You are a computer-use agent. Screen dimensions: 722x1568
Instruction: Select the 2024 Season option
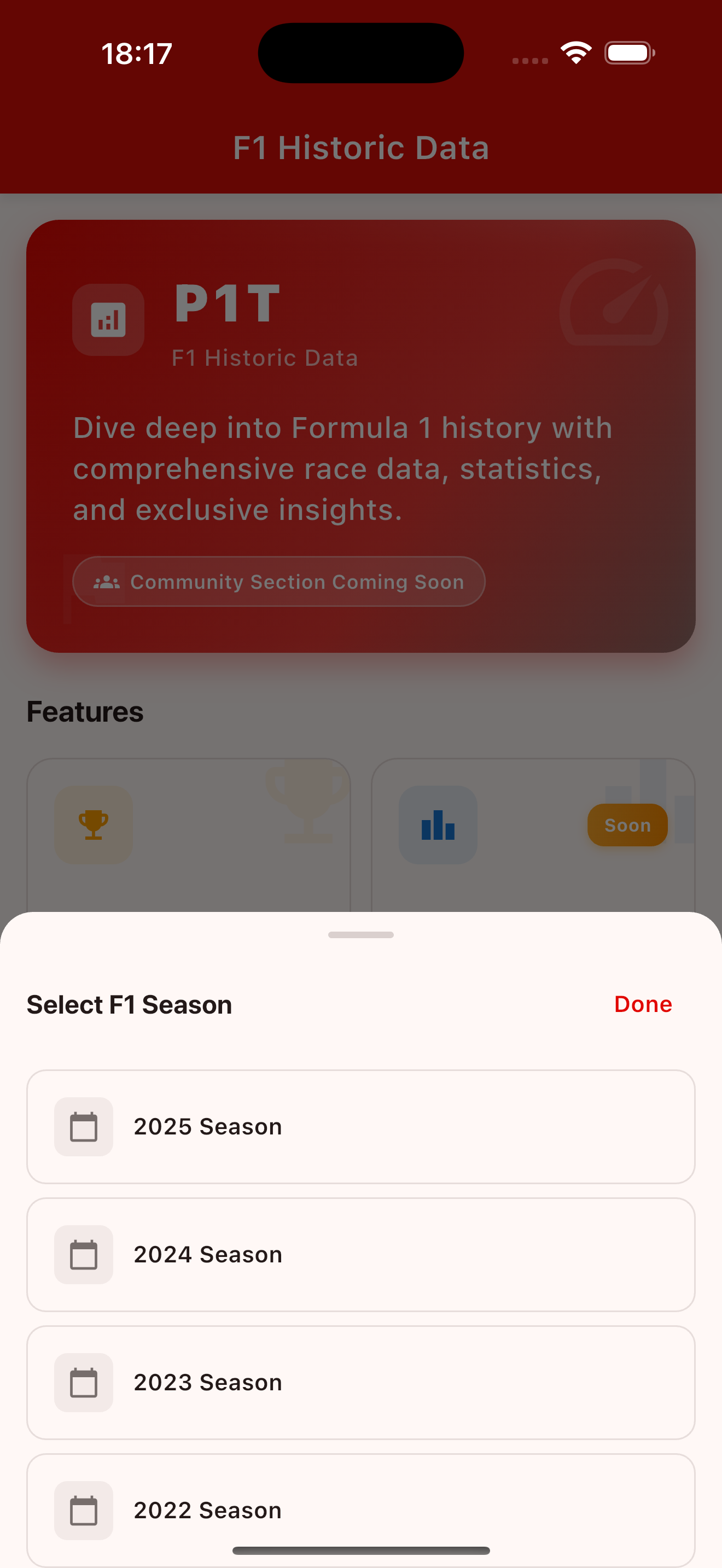coord(360,1255)
